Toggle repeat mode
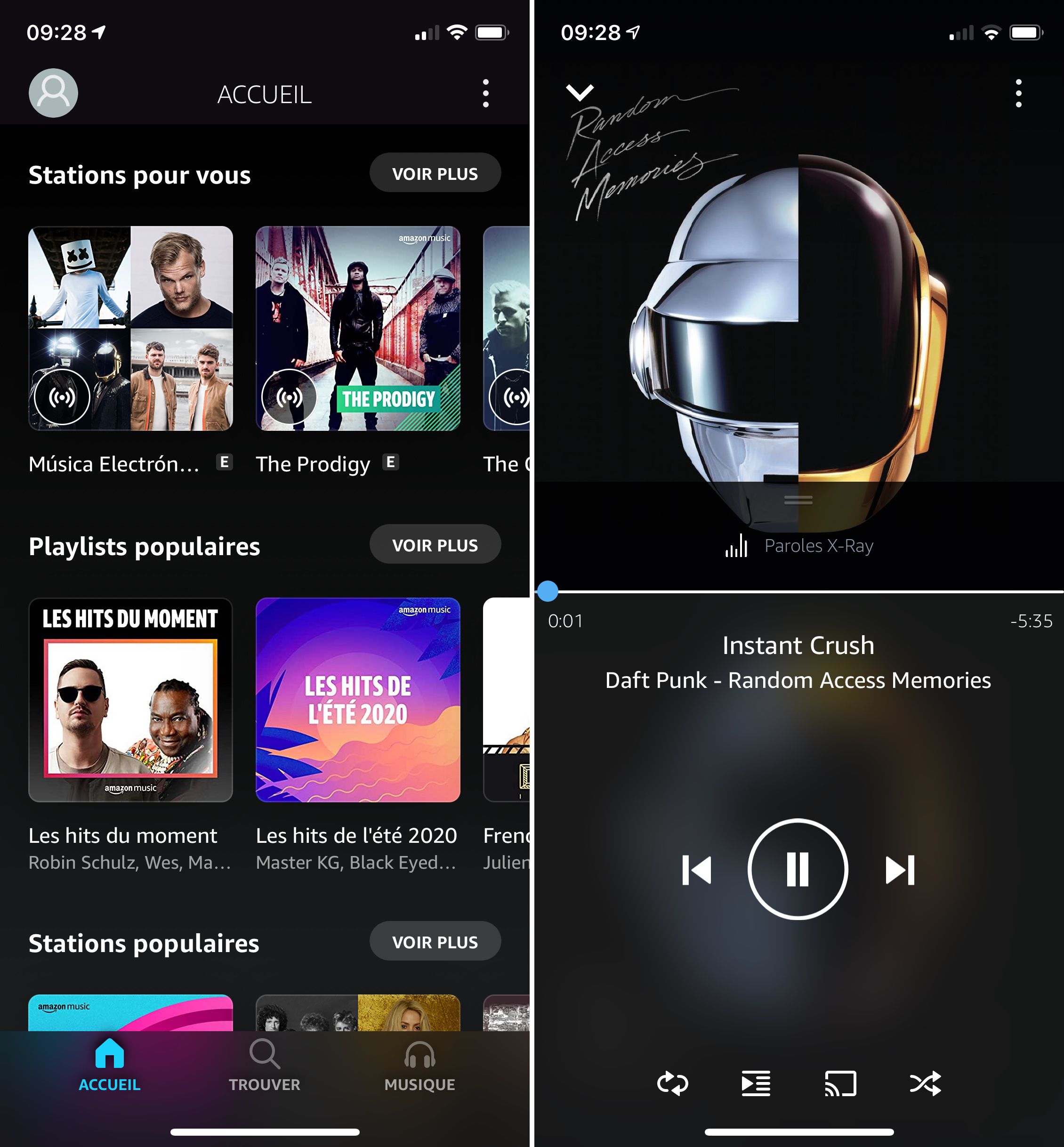The height and width of the screenshot is (1147, 1064). (673, 1083)
